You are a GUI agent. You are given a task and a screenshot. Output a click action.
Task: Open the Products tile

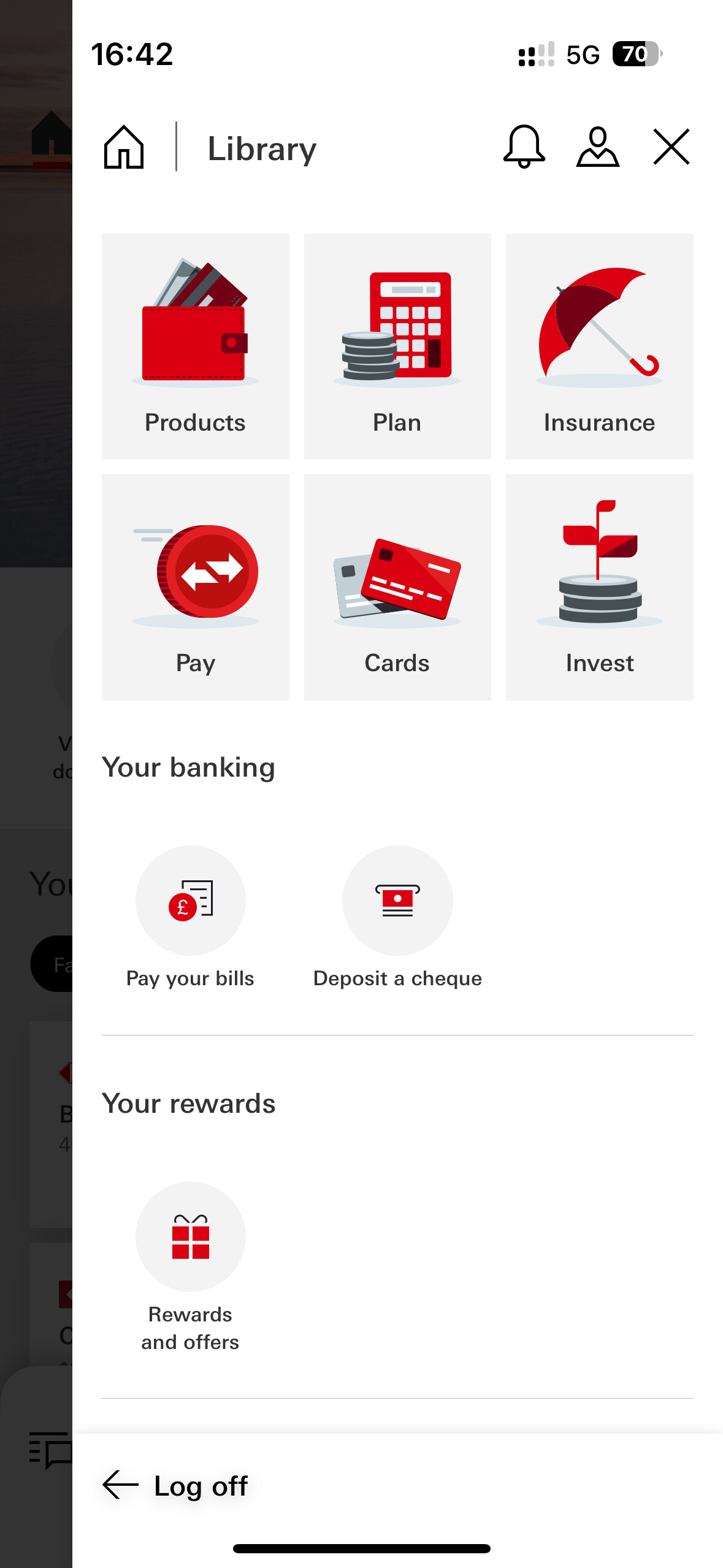click(195, 346)
